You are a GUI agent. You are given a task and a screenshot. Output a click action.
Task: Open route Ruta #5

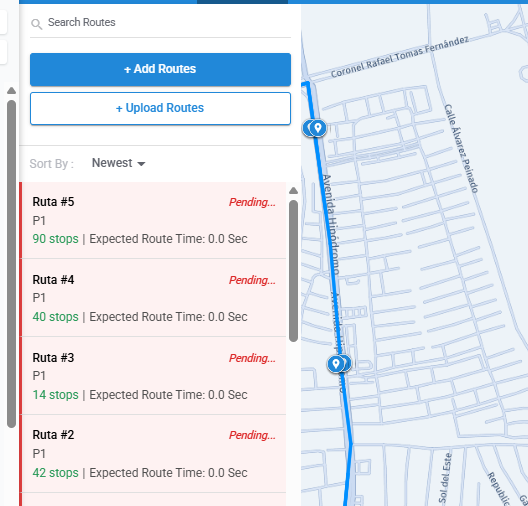pos(154,220)
